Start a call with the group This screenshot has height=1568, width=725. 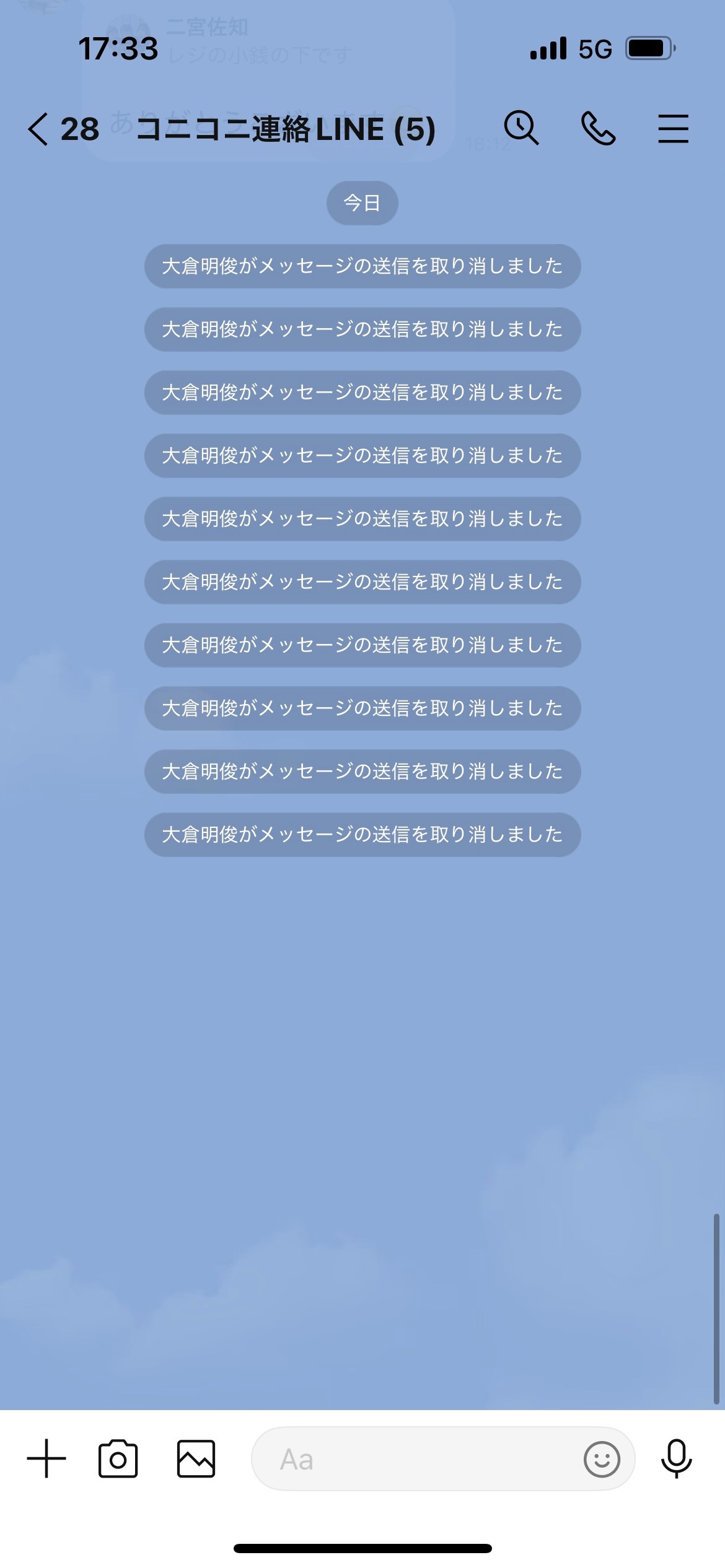pyautogui.click(x=598, y=128)
